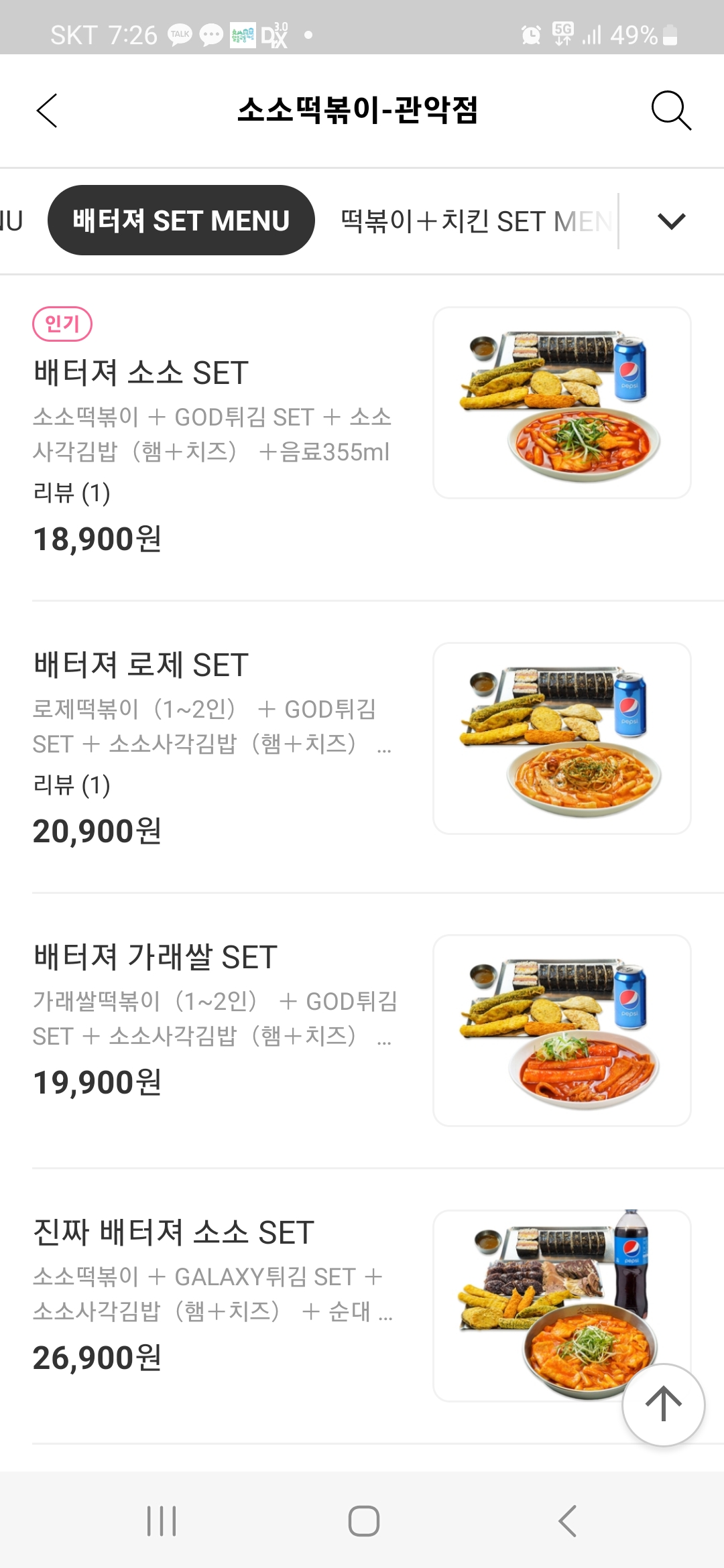Open the system recent apps view

pyautogui.click(x=162, y=1520)
